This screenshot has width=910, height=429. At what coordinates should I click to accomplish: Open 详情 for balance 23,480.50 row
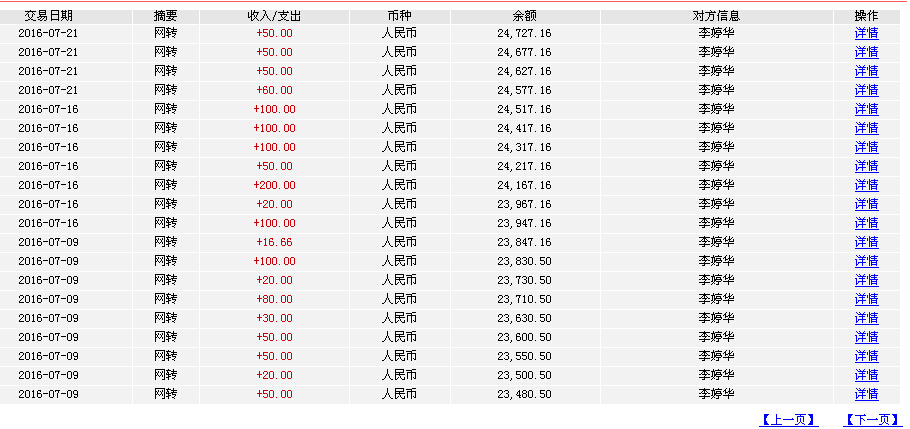coord(866,394)
